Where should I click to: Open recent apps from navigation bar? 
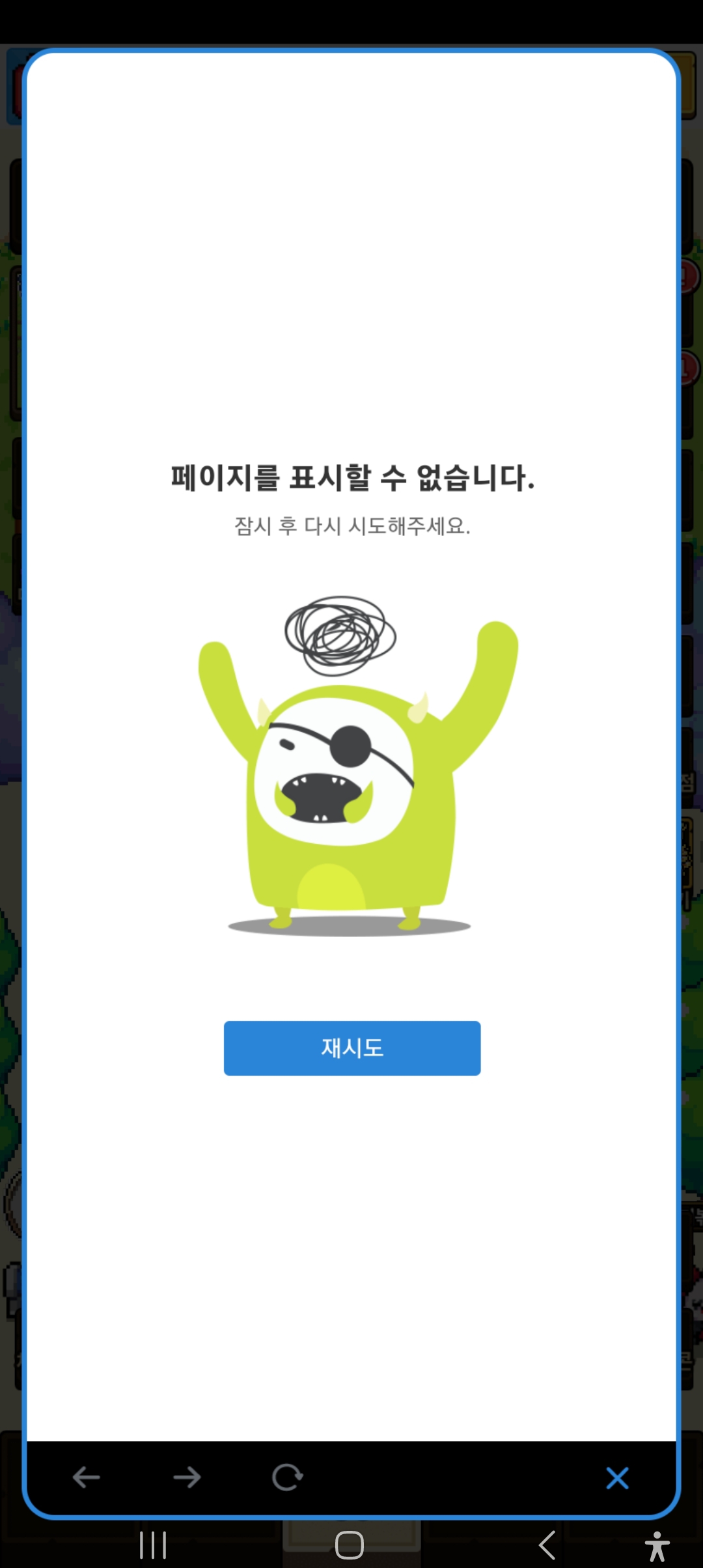point(154,1545)
